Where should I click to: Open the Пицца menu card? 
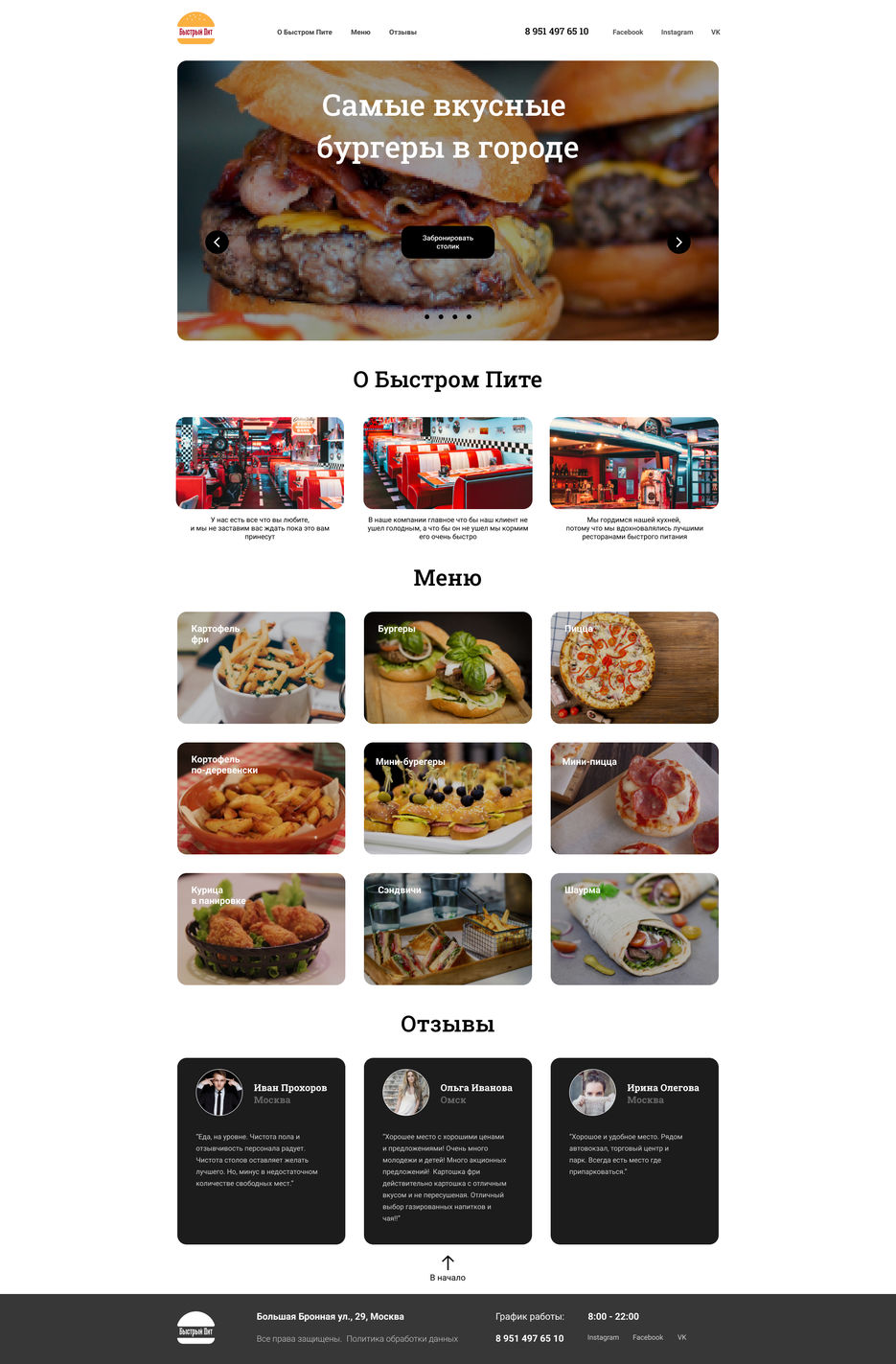point(634,668)
